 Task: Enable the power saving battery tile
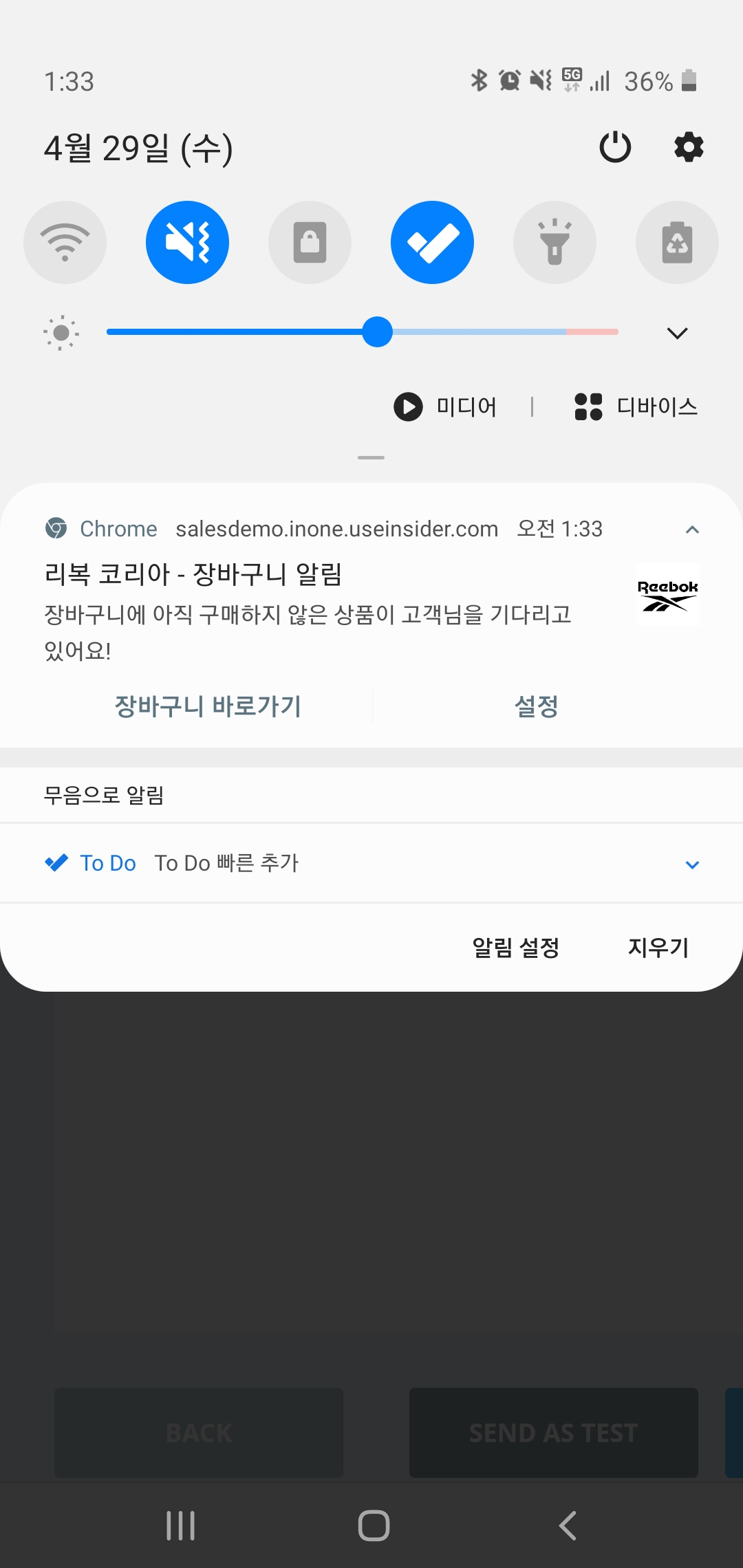(x=677, y=242)
